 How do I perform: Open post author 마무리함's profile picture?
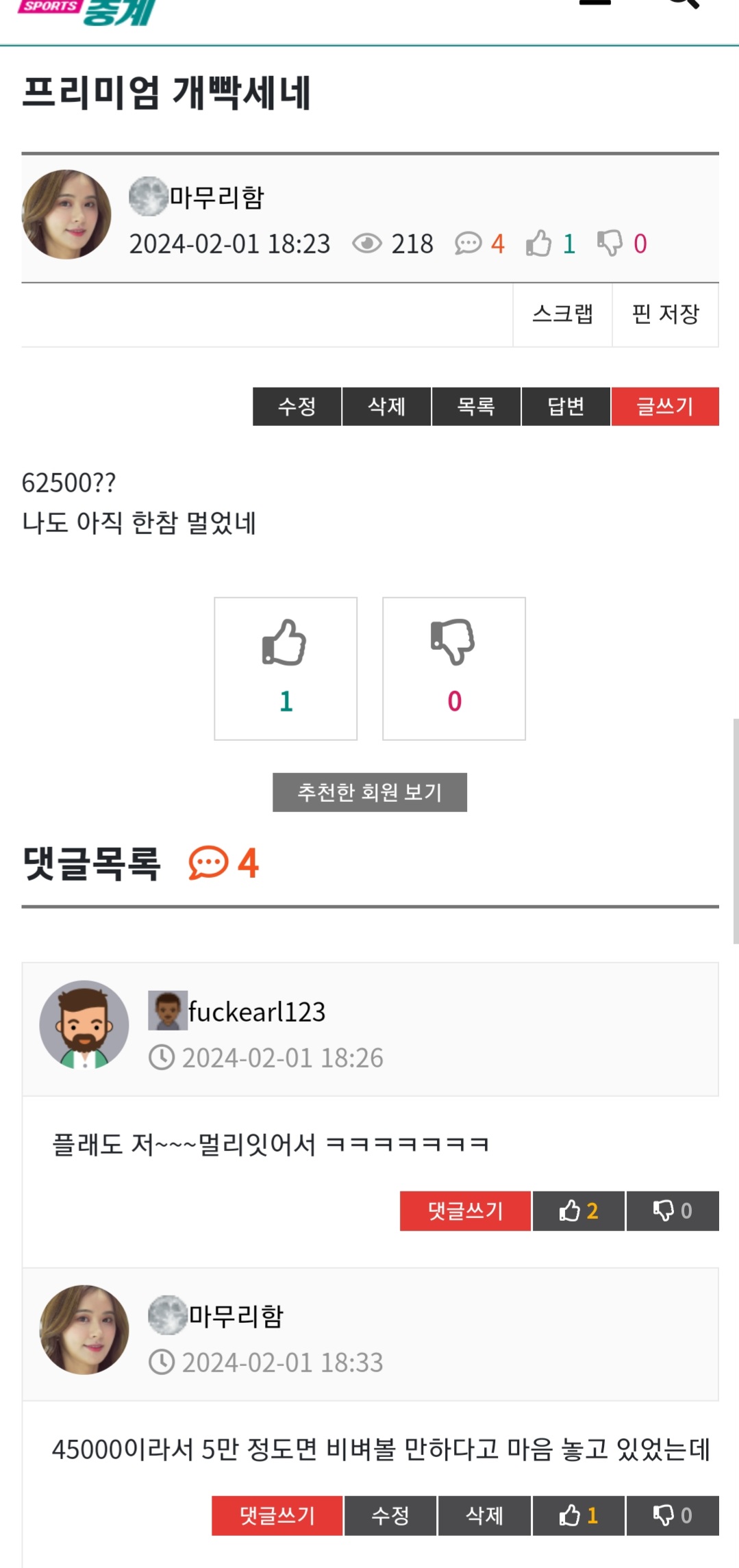point(66,214)
